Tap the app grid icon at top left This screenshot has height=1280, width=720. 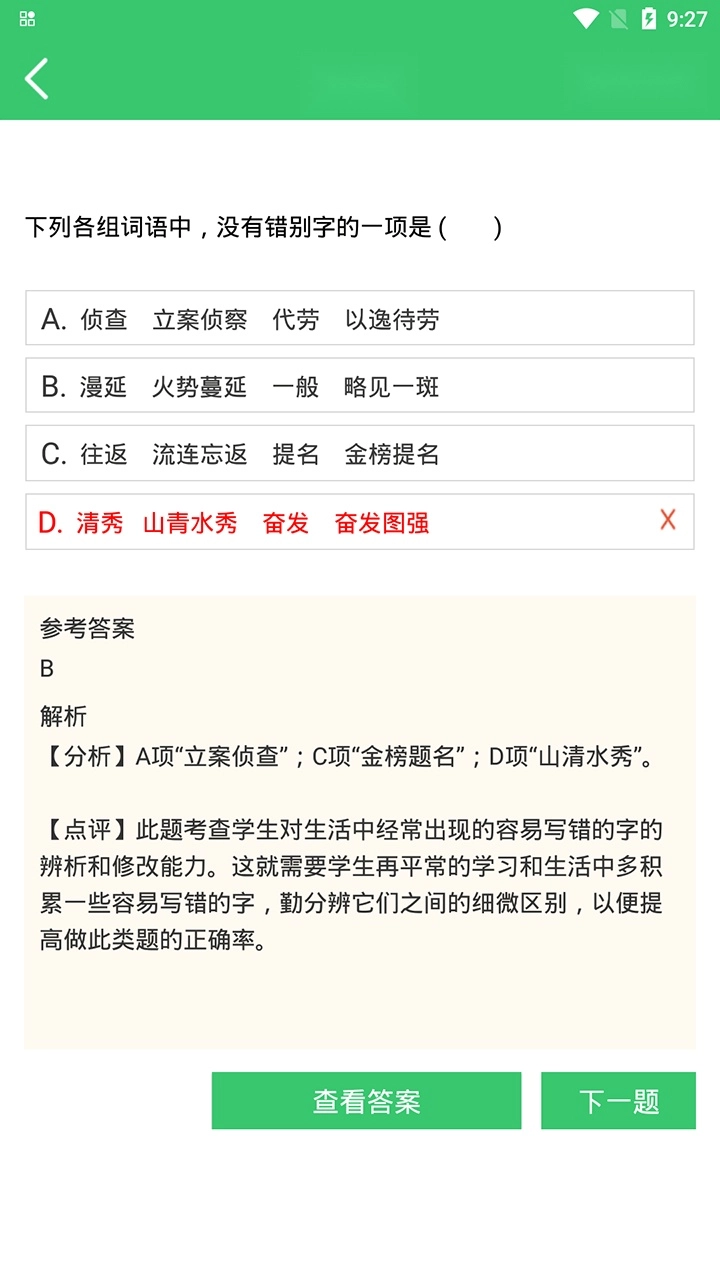[27, 17]
